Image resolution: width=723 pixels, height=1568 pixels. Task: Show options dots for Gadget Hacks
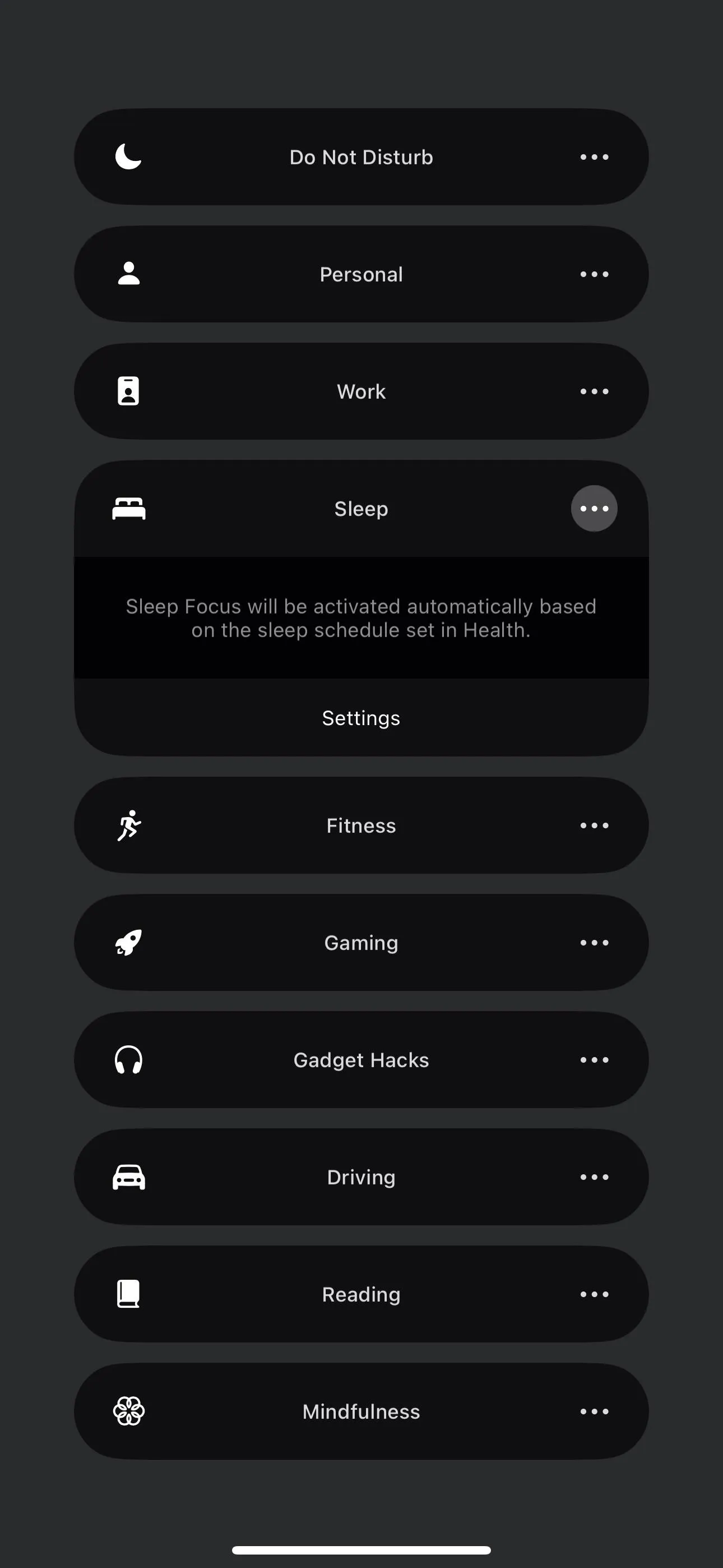tap(594, 1060)
